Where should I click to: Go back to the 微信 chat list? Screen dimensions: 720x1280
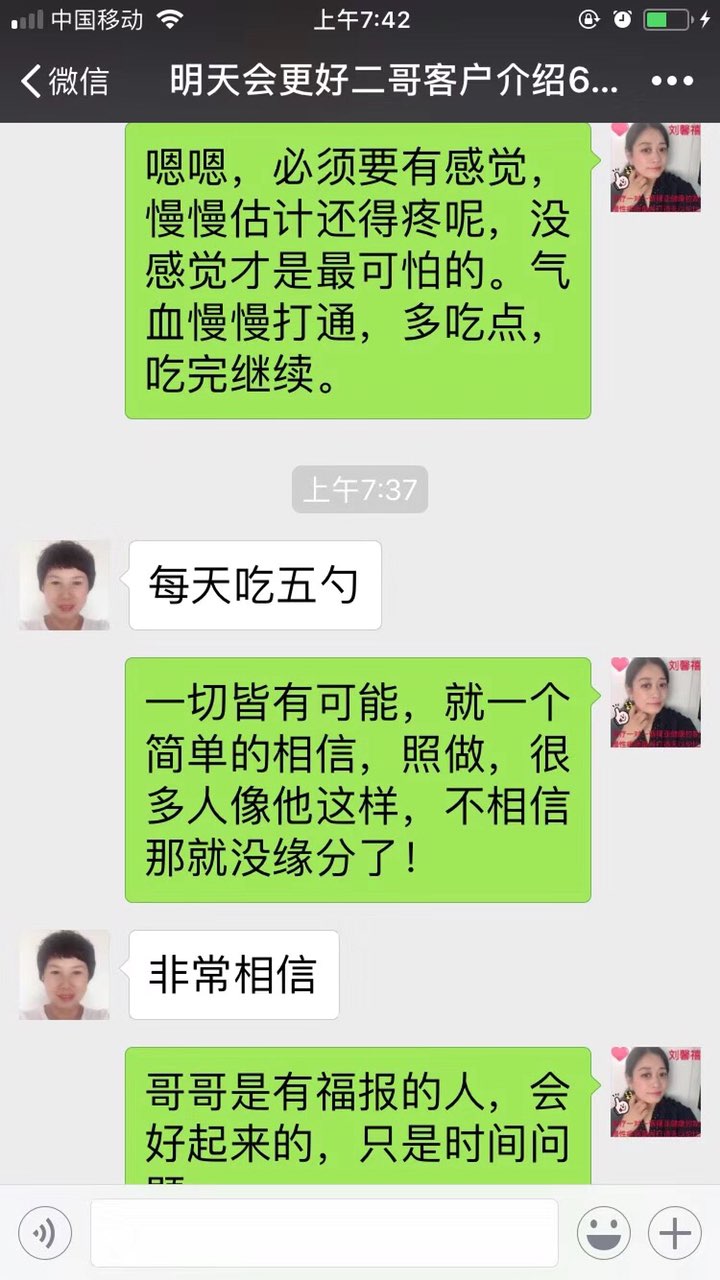[65, 81]
